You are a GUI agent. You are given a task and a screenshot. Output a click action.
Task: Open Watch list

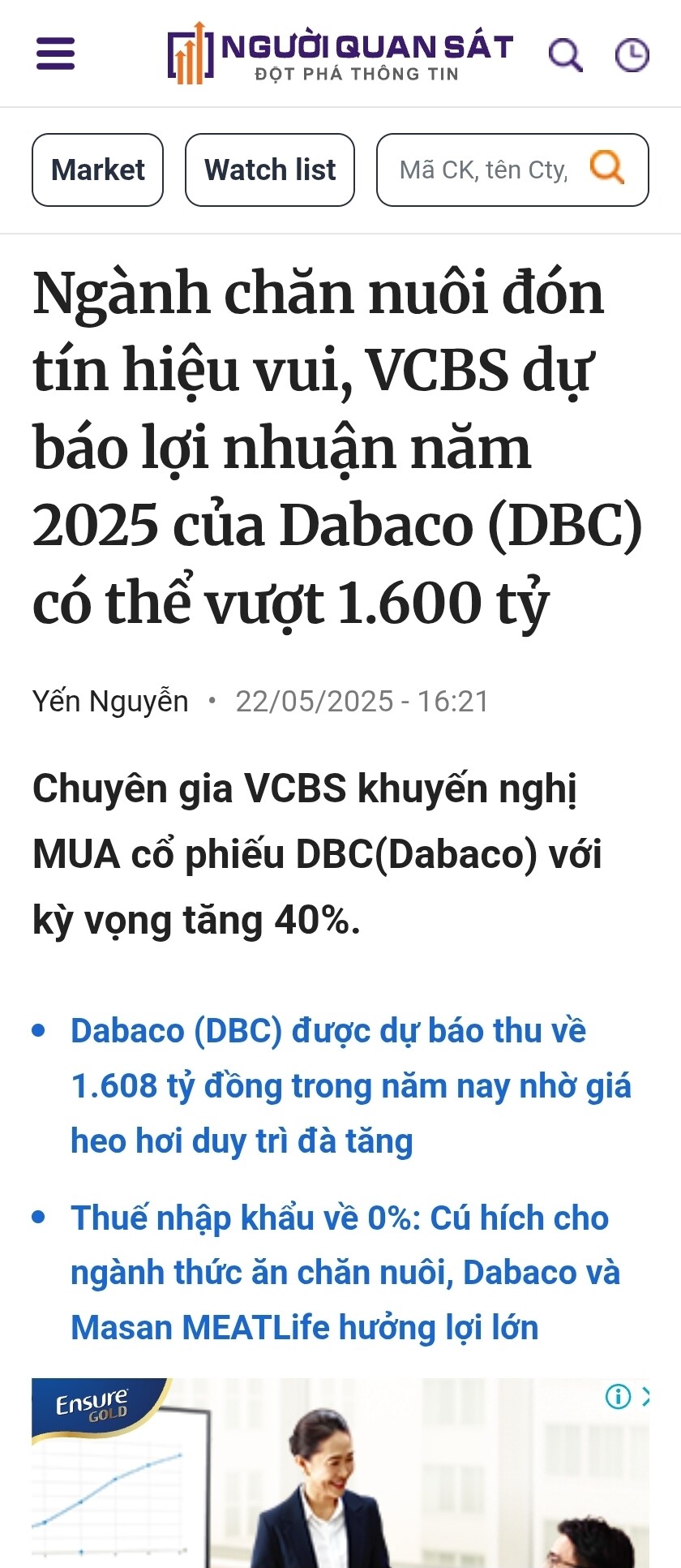coord(270,170)
